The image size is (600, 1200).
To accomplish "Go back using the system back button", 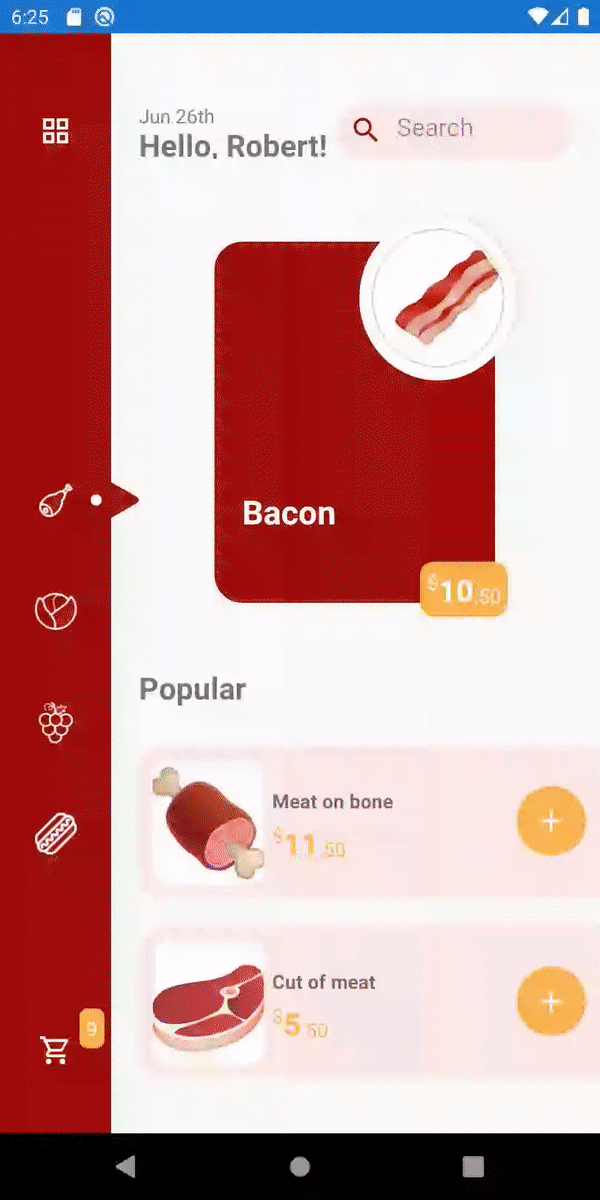I will [x=126, y=1166].
